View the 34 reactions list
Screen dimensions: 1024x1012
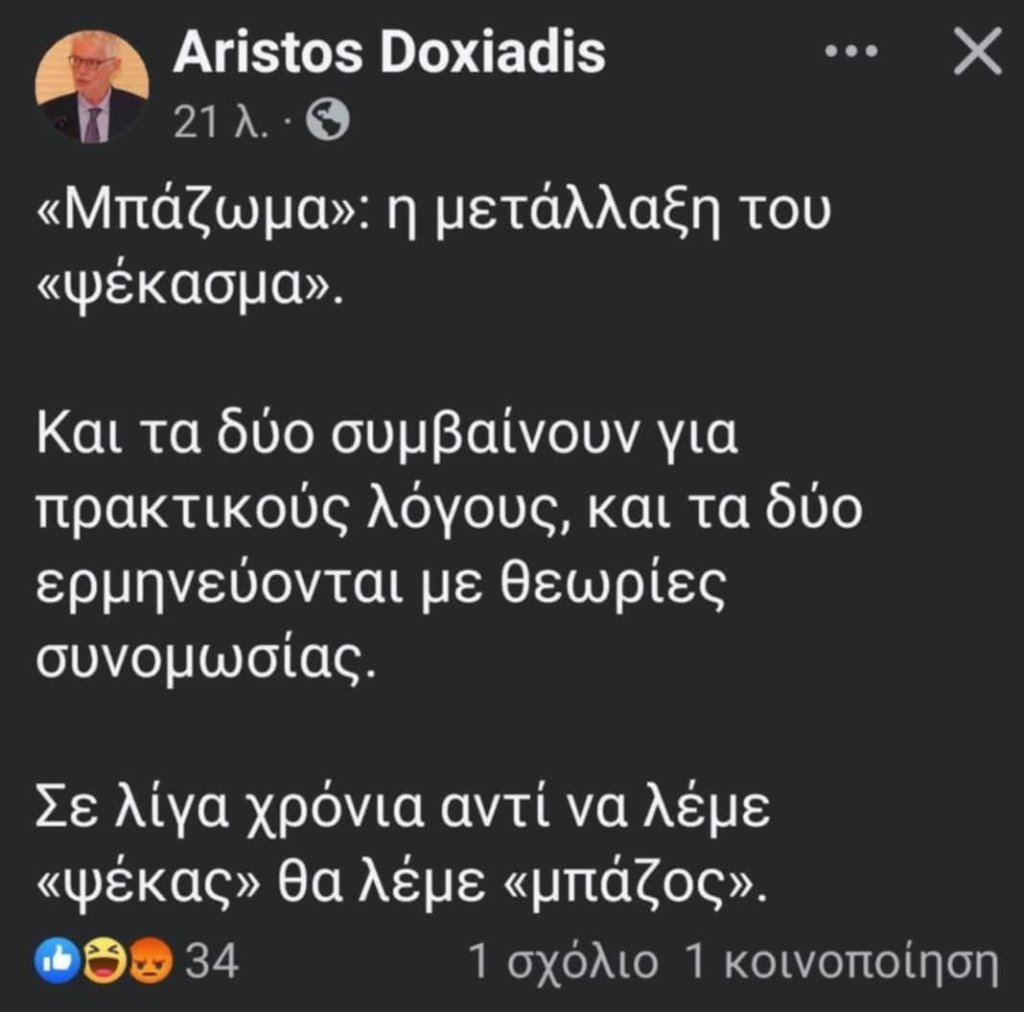click(137, 963)
